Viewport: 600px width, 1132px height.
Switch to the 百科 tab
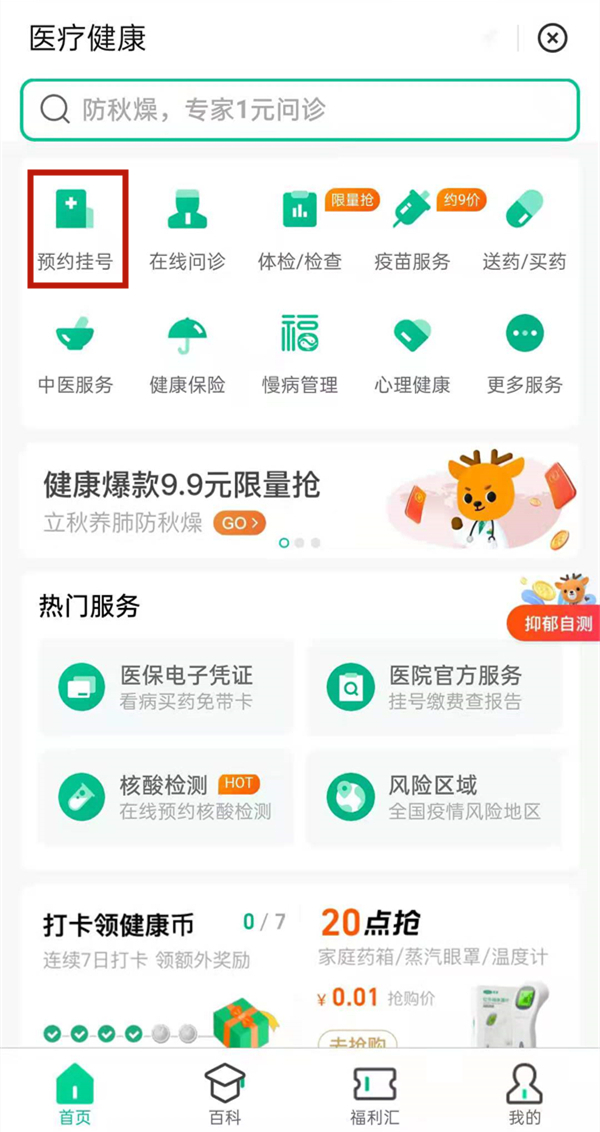click(x=225, y=1092)
